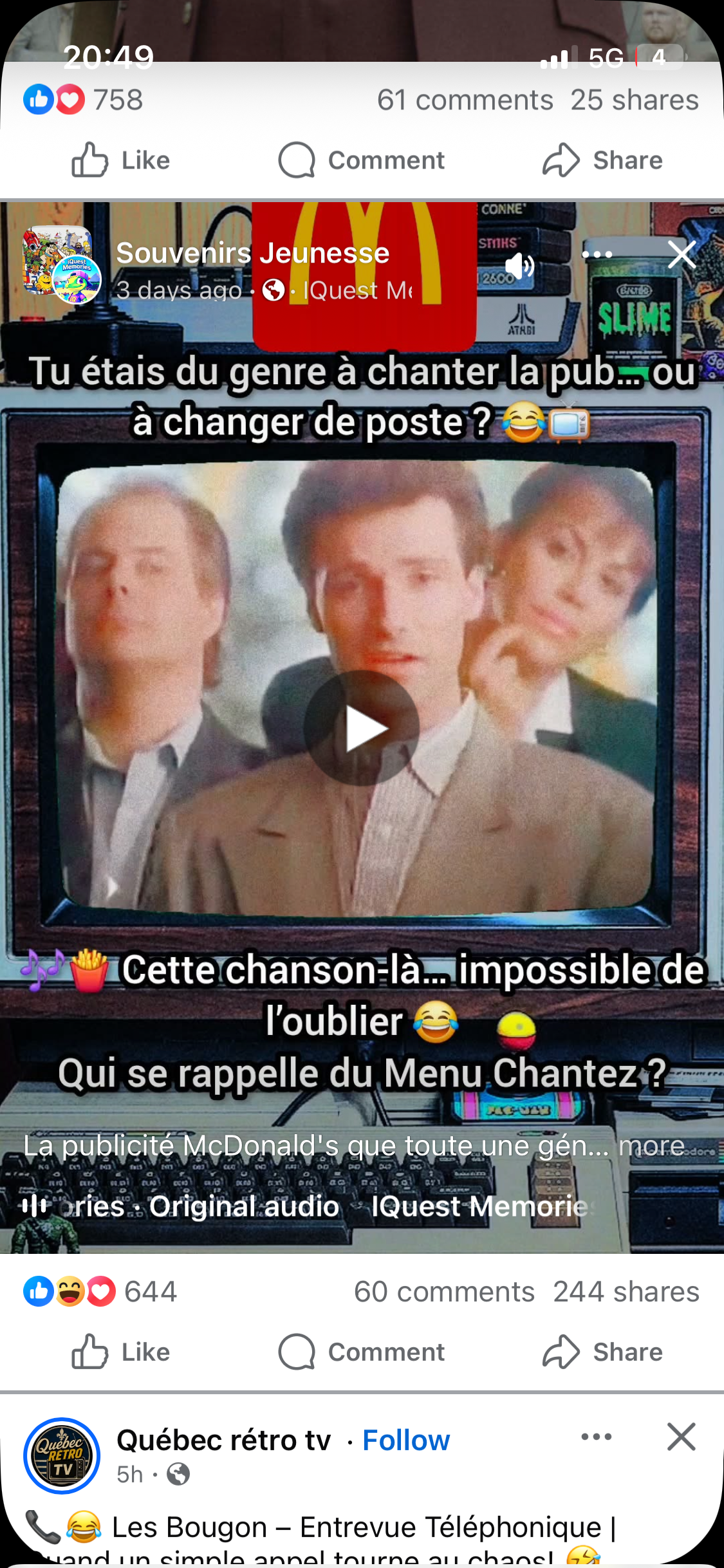The height and width of the screenshot is (1568, 724).
Task: View the 244 shares
Action: pos(626,1291)
